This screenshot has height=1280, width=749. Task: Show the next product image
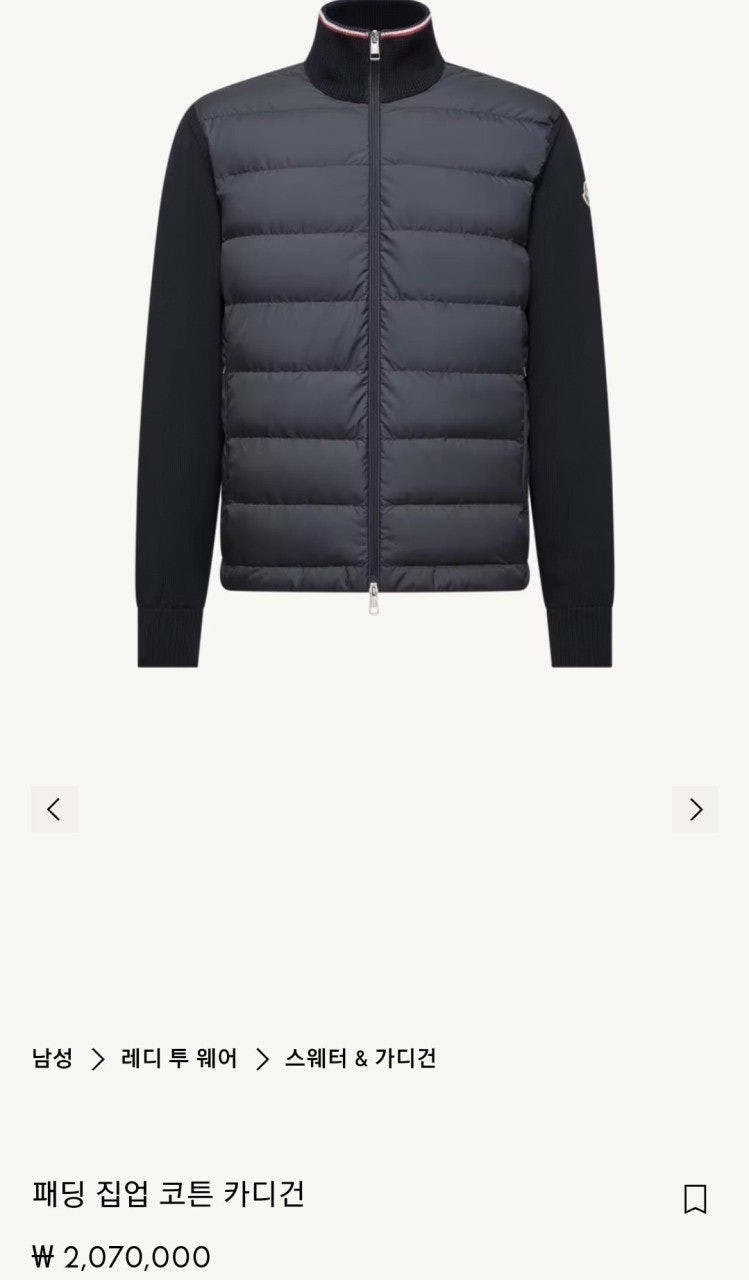[695, 809]
